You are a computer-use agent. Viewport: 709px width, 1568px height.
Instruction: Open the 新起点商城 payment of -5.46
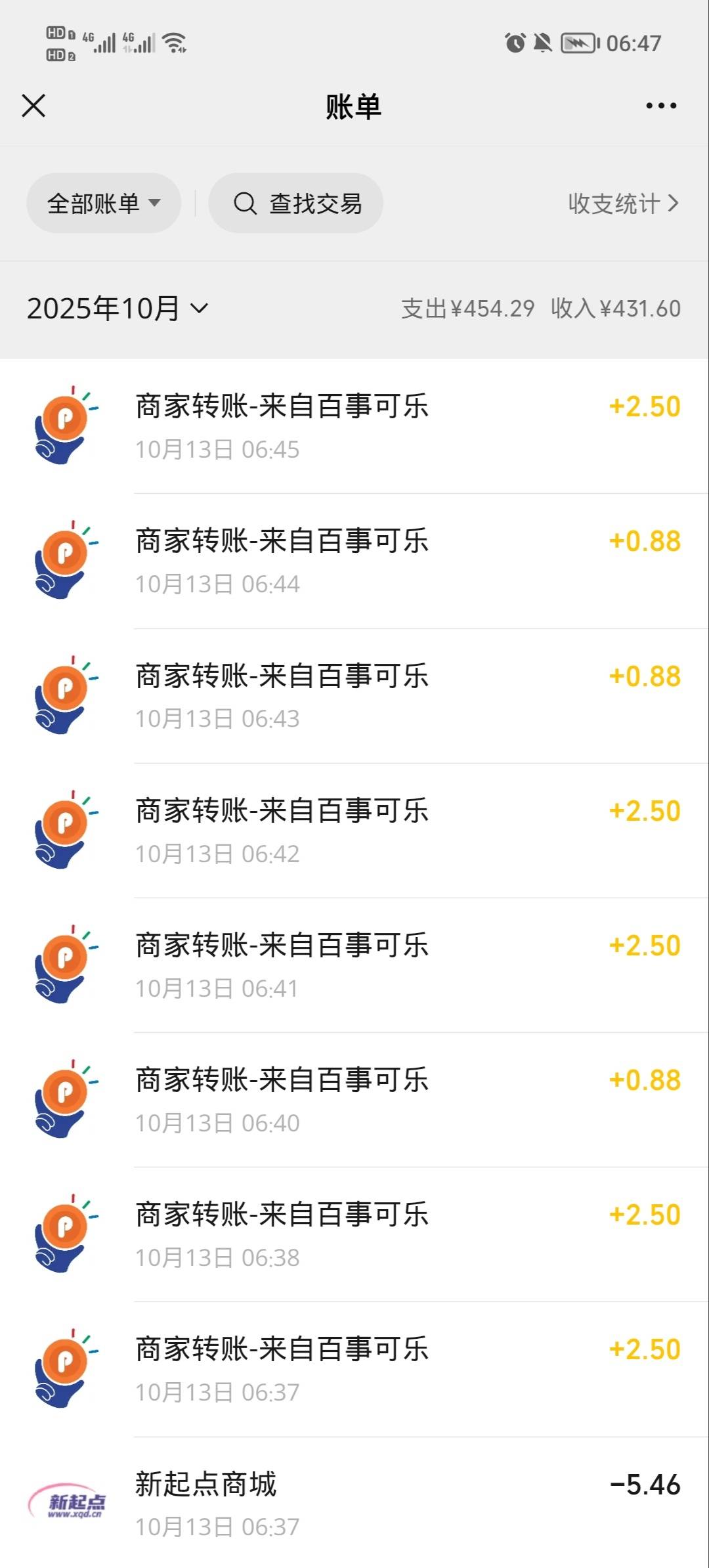354,1502
